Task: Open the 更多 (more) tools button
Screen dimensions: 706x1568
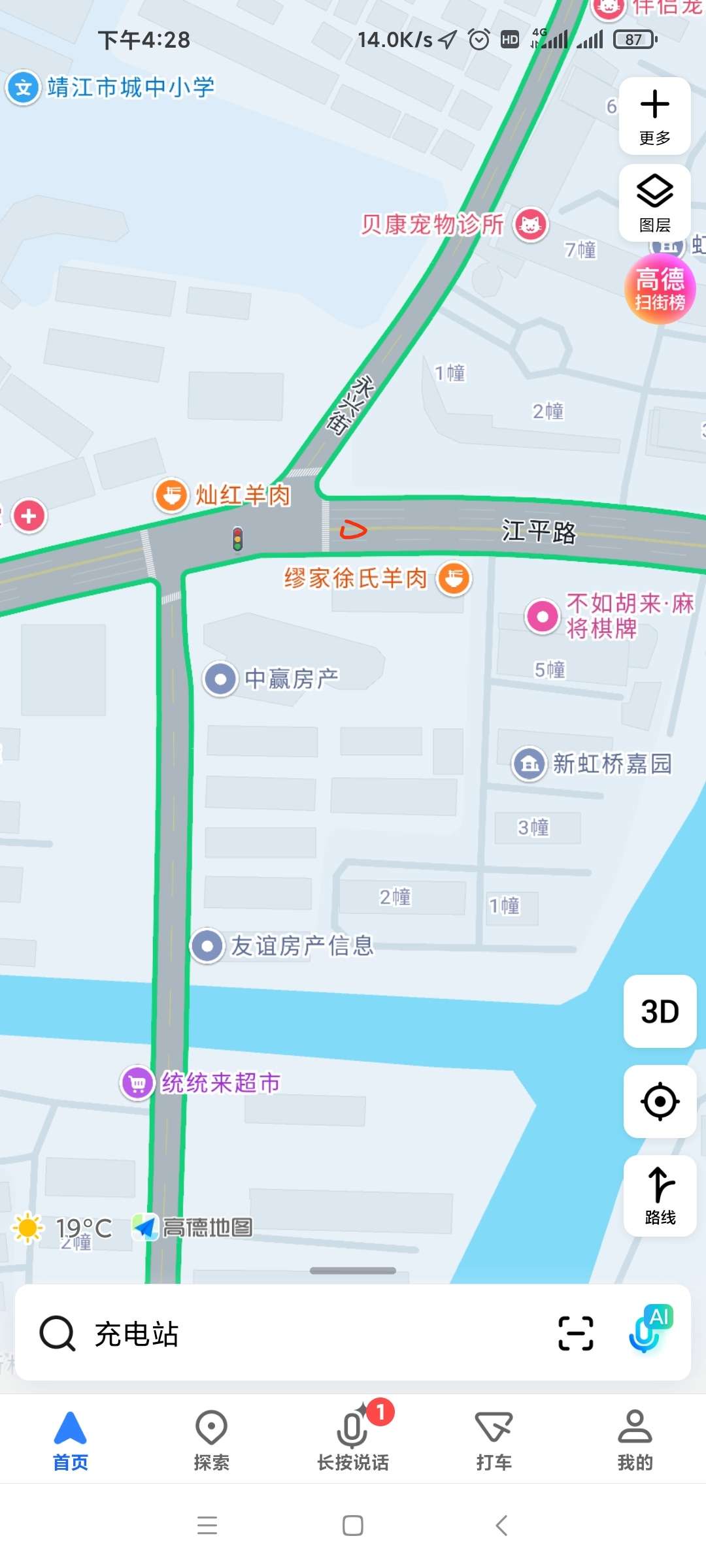Action: [654, 116]
